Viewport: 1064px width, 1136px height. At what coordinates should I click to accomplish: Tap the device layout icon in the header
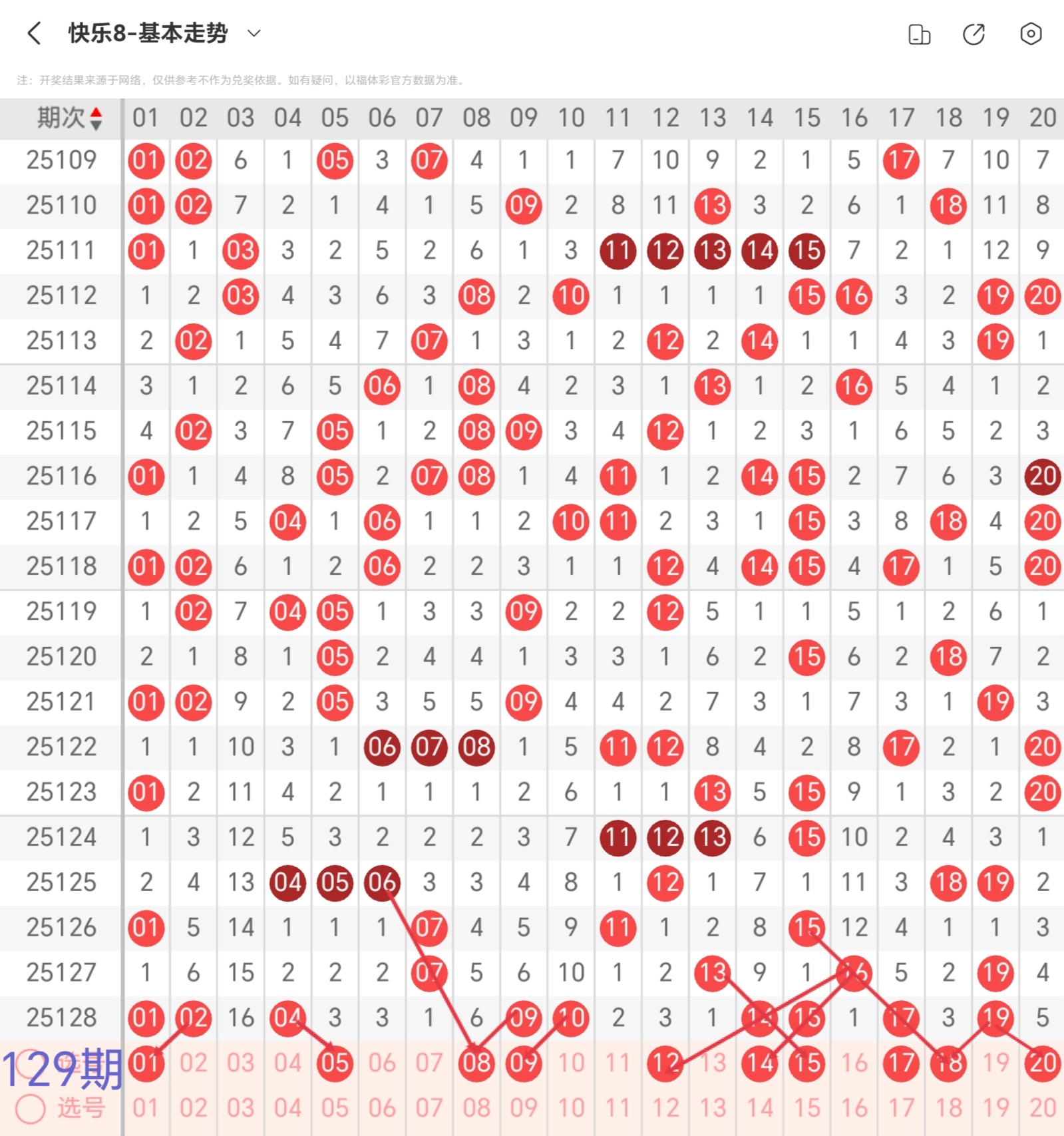919,34
